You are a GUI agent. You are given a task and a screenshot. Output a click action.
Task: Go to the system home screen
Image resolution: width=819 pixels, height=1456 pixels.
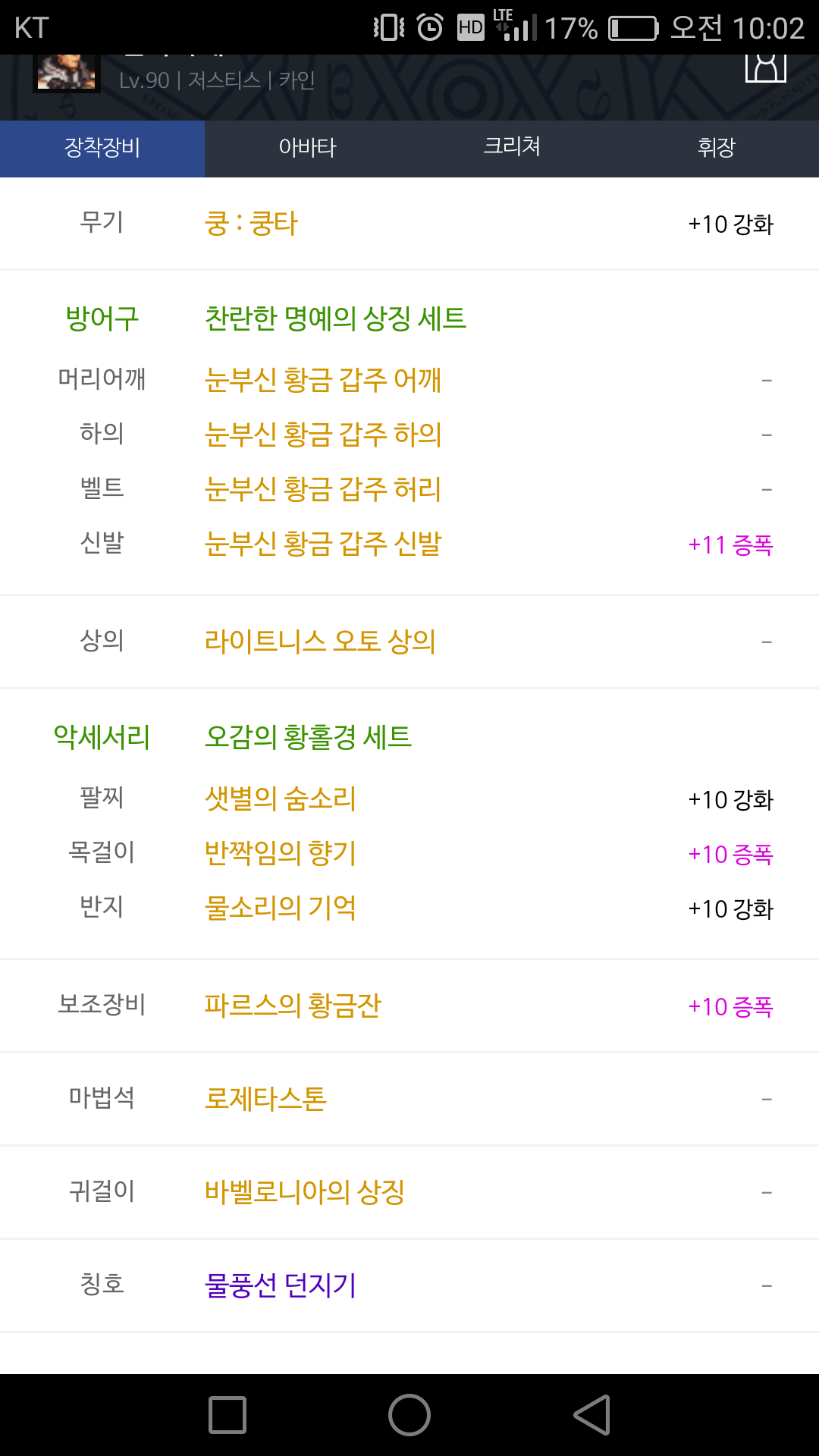click(409, 1415)
